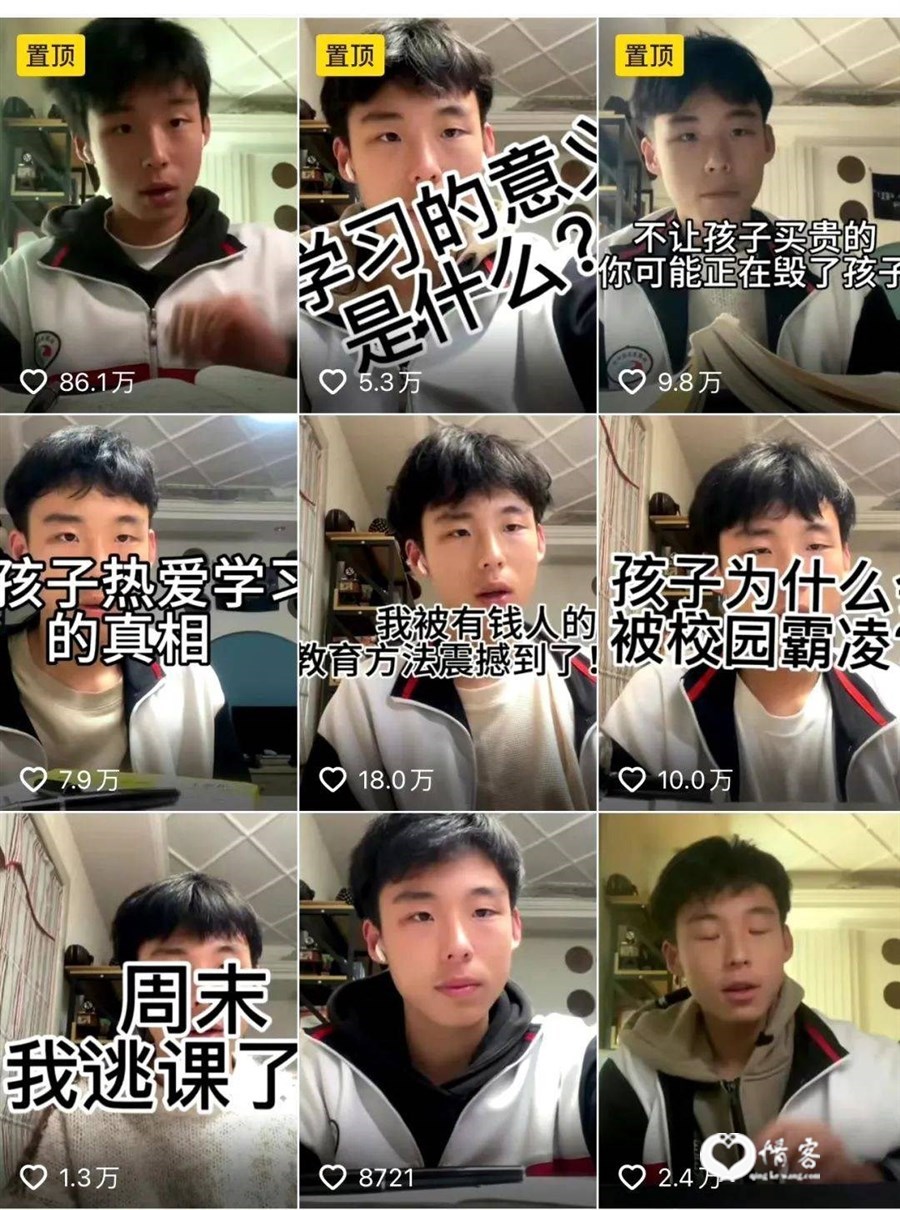The width and height of the screenshot is (900, 1210).
Task: Open the video 不让孩子买贵的
Action: click(750, 215)
